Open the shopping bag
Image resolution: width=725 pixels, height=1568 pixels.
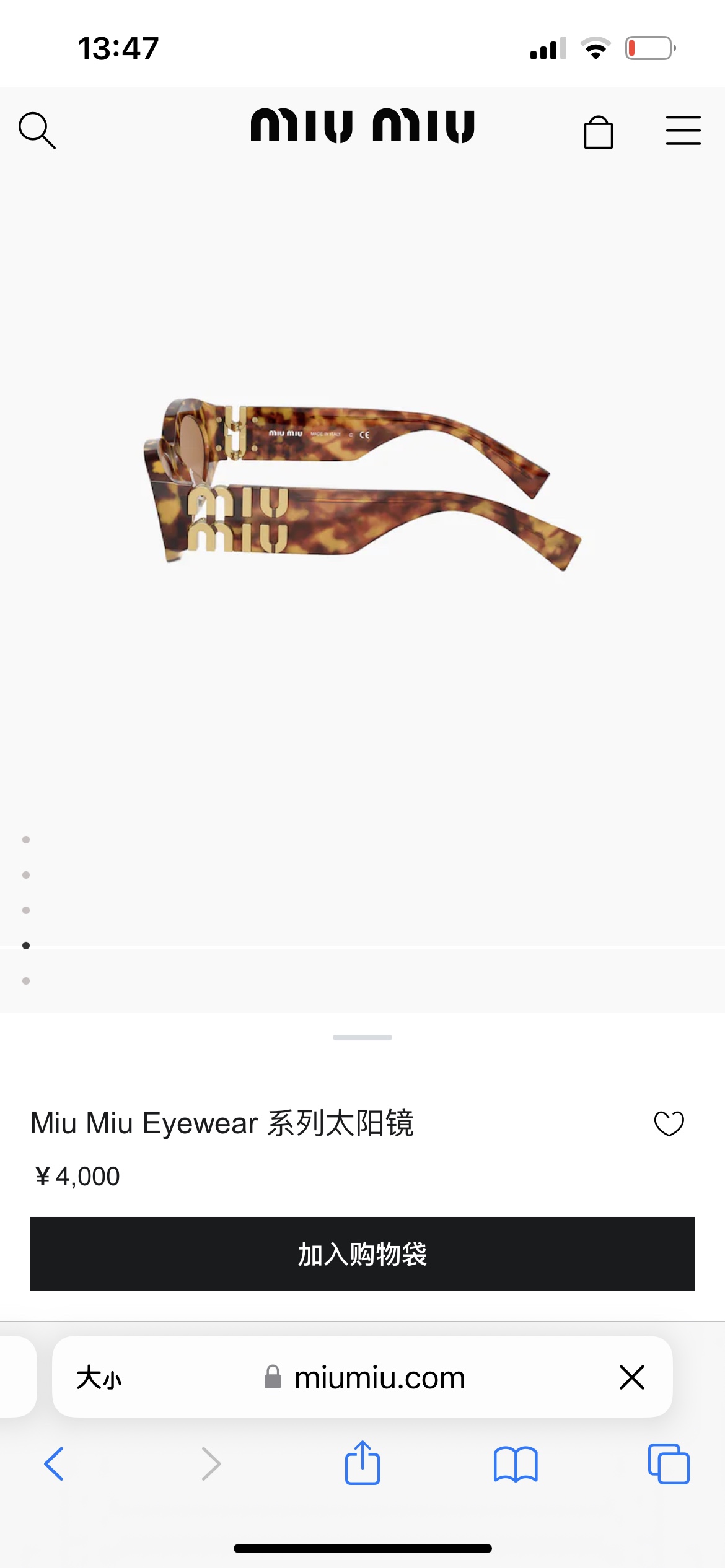pyautogui.click(x=598, y=132)
